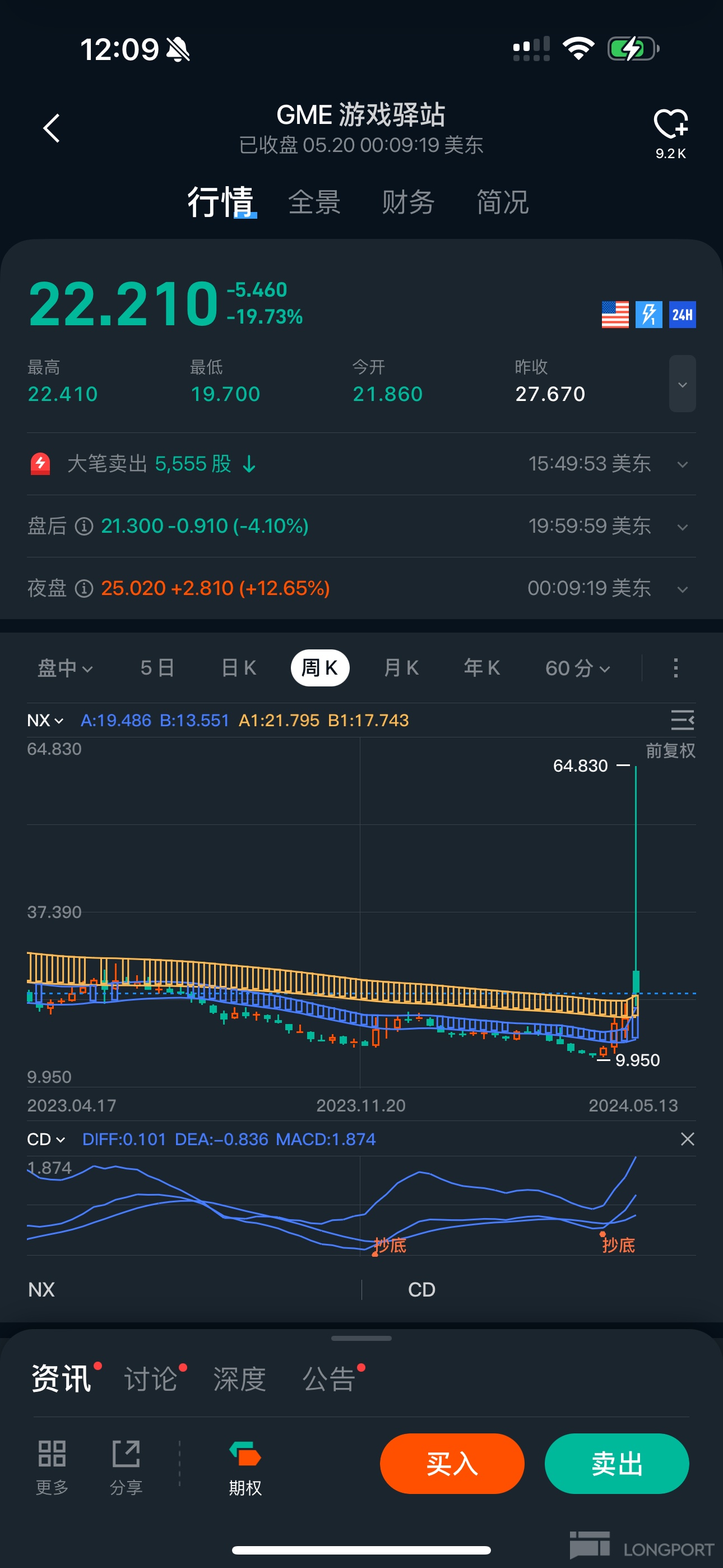The height and width of the screenshot is (1568, 723).
Task: Expand the price details dropdown beside 昨收
Action: tap(682, 384)
